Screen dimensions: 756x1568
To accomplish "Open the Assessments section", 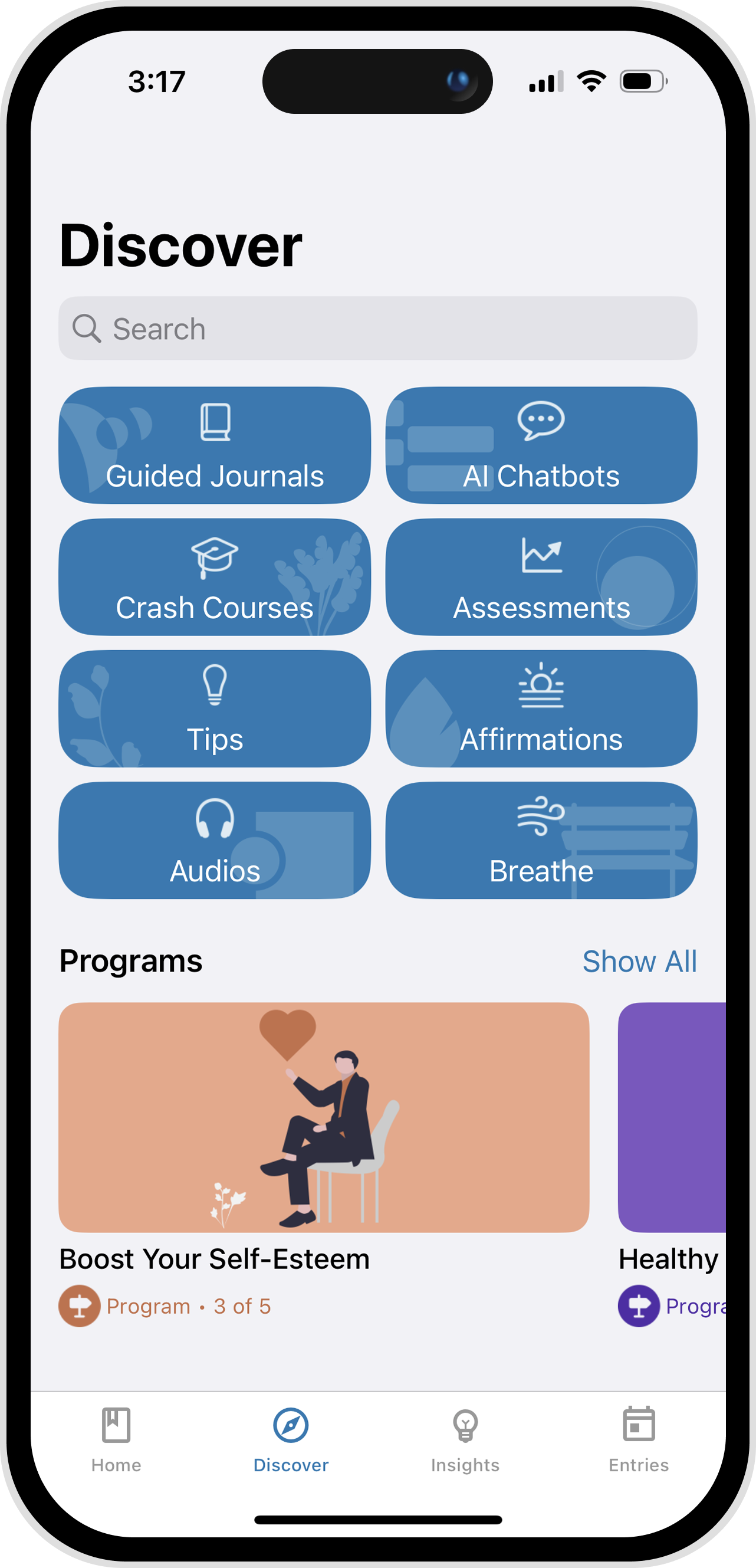I will click(x=541, y=577).
